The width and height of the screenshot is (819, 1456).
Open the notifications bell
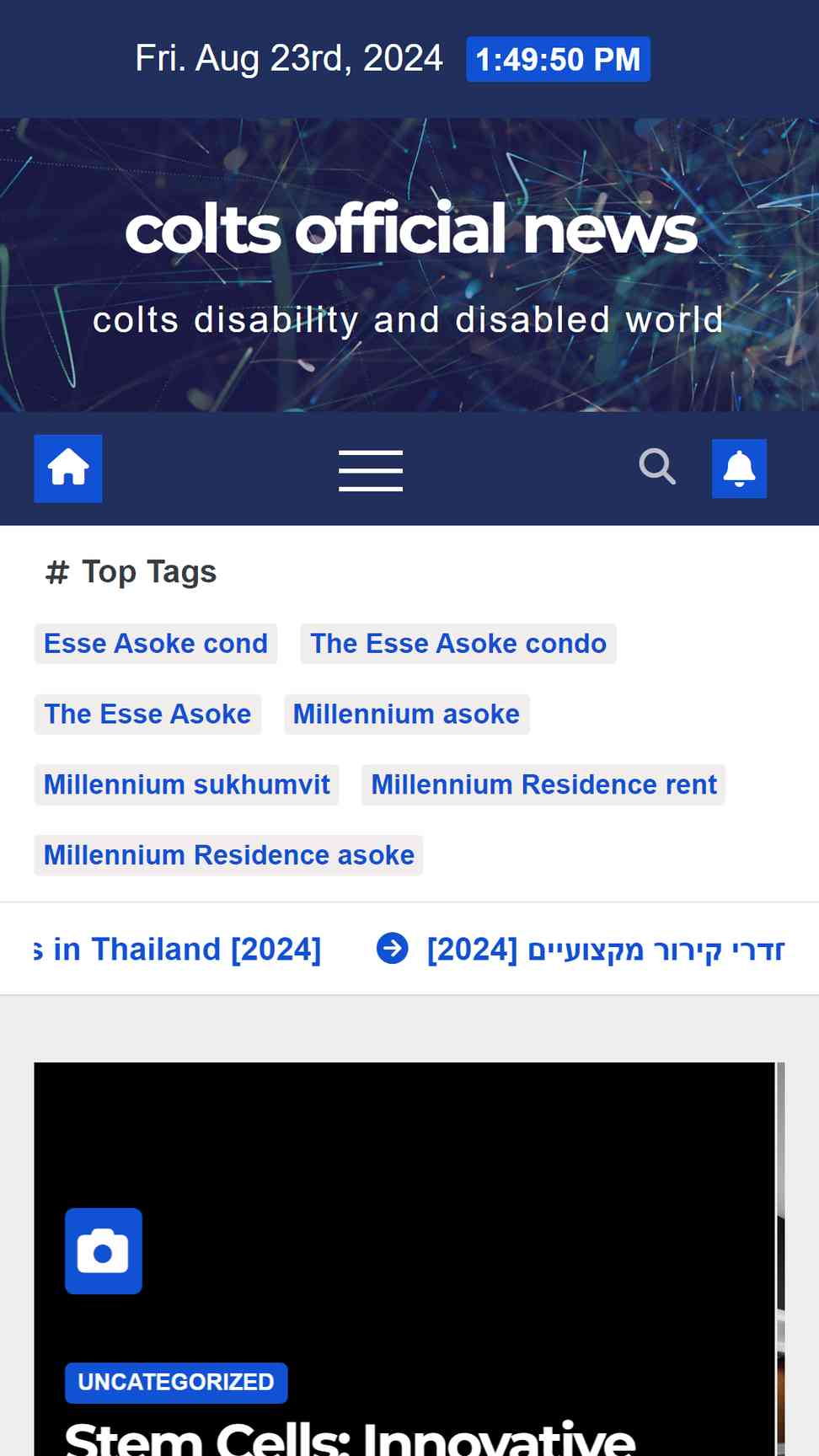[739, 468]
